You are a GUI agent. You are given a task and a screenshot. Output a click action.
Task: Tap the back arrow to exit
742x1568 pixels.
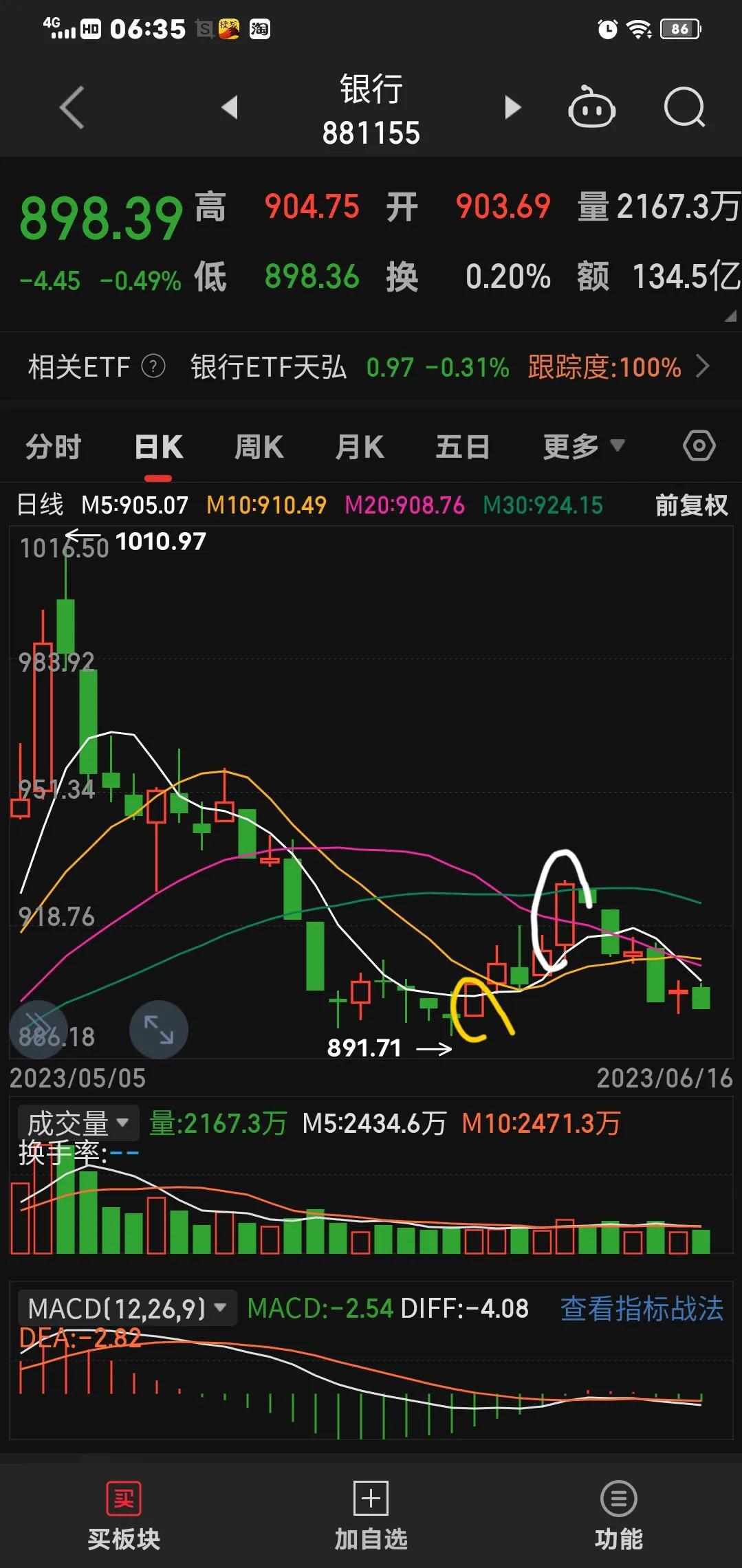pyautogui.click(x=71, y=108)
